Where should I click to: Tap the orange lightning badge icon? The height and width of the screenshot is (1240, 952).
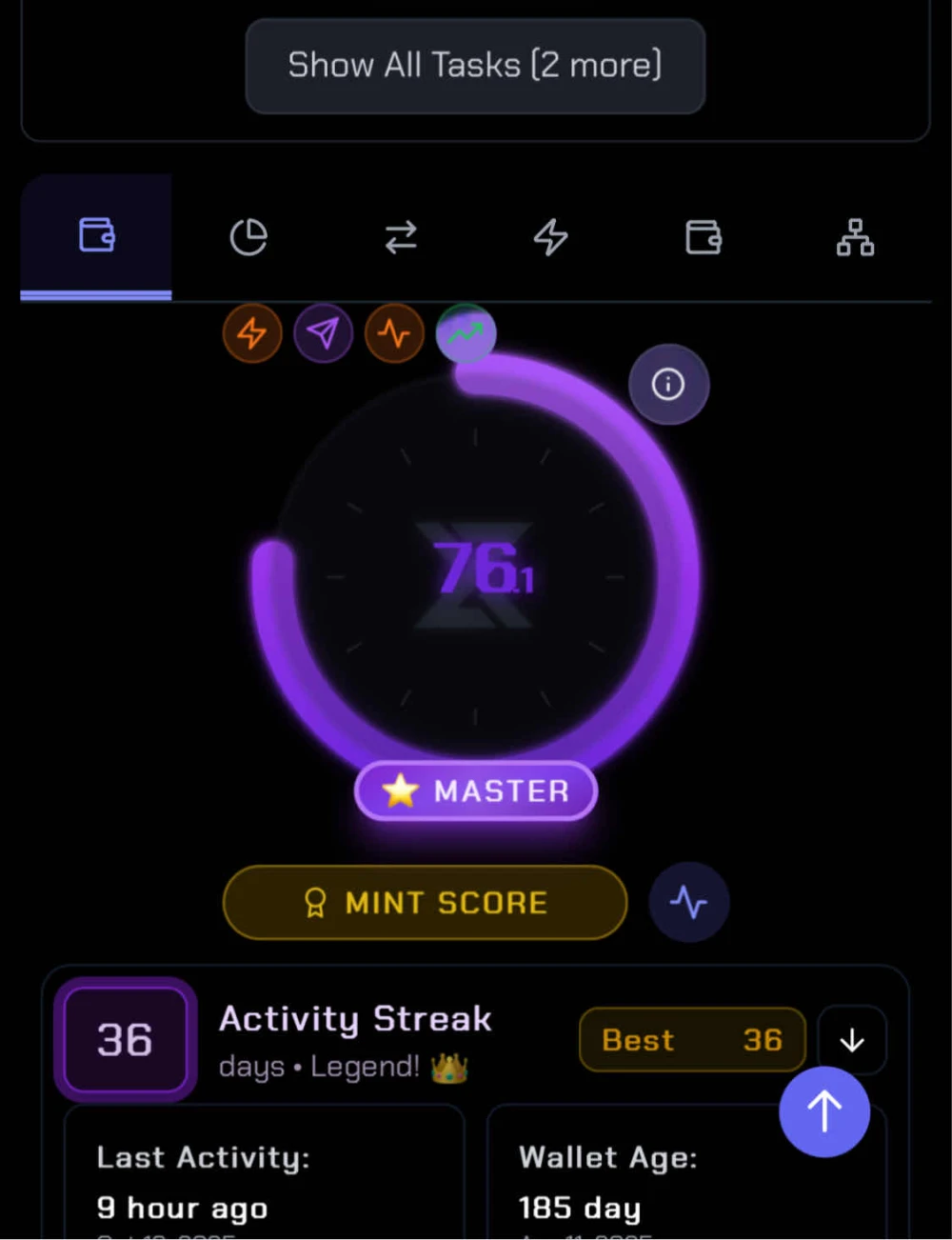point(252,333)
